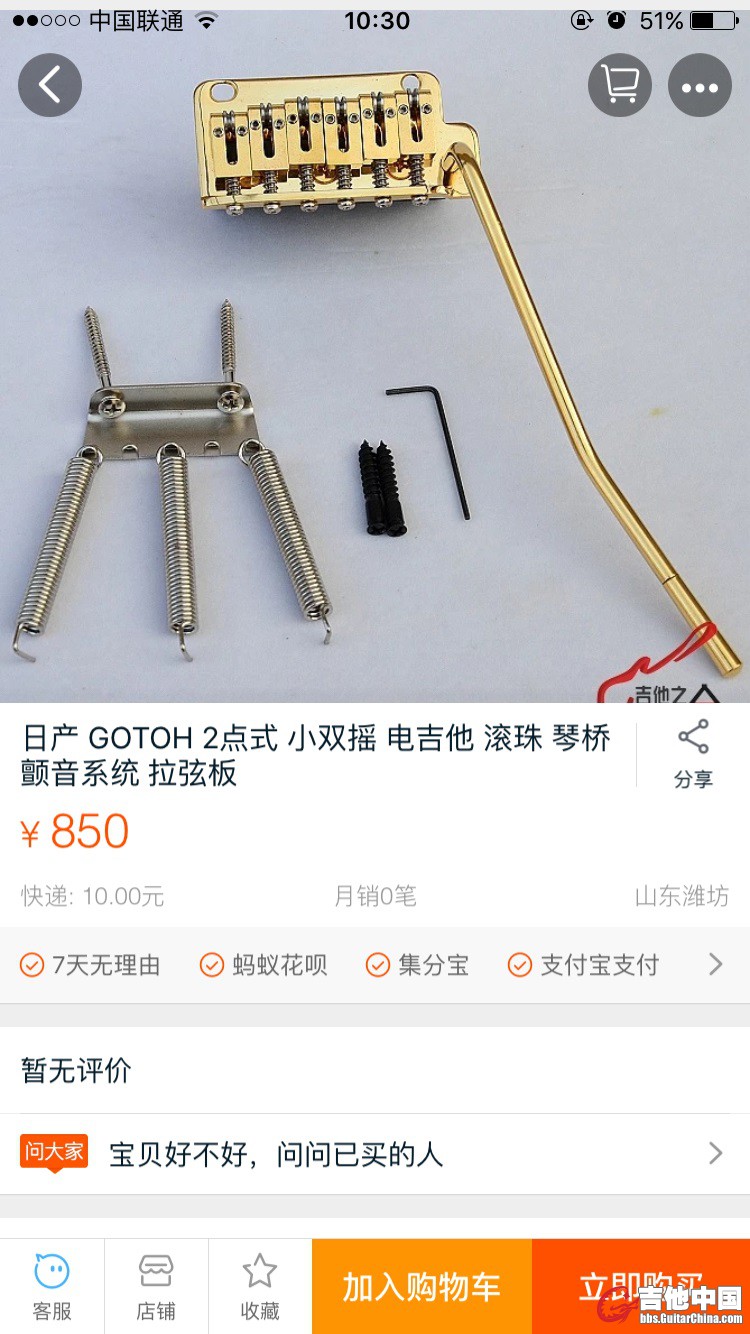Screen dimensions: 750x1334
Task: Open the three-dot overflow menu
Action: tap(700, 85)
